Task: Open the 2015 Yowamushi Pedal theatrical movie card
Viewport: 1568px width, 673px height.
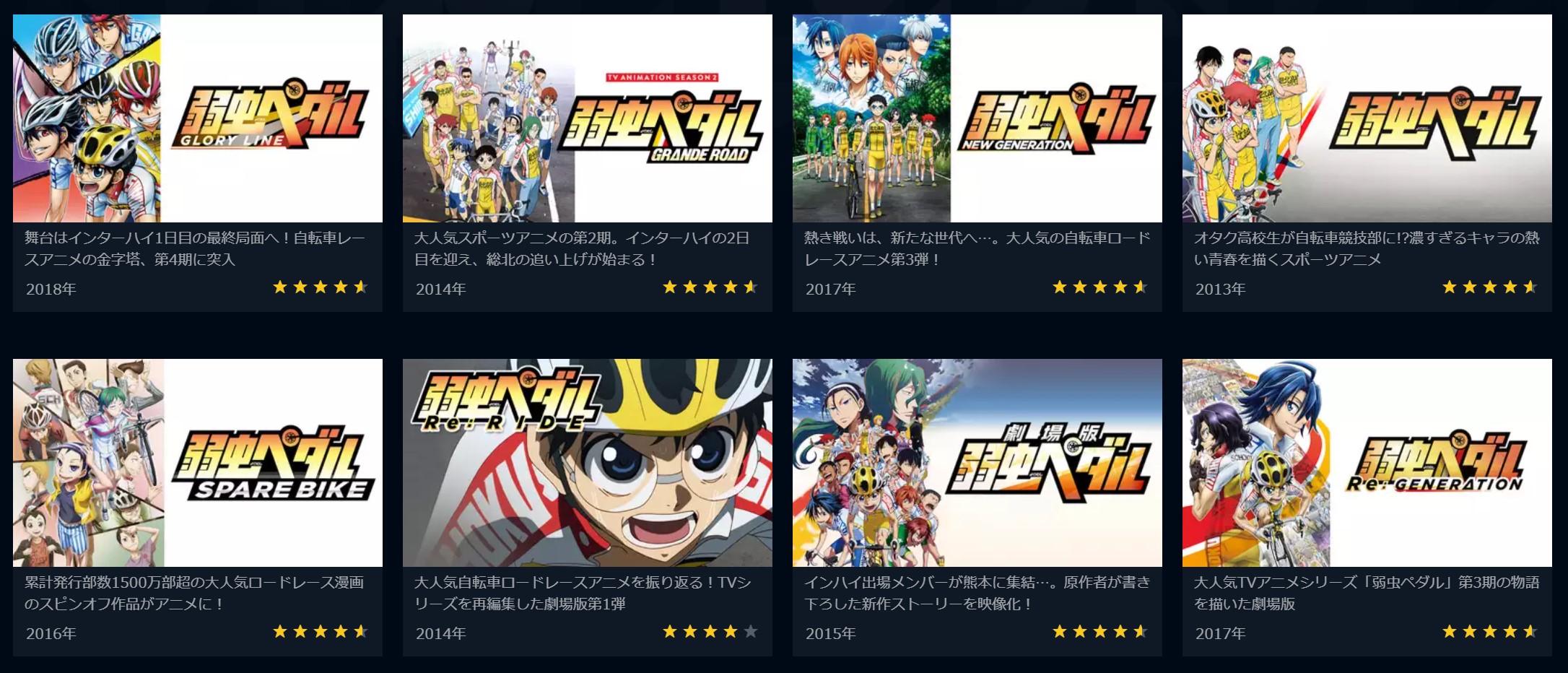Action: point(977,463)
